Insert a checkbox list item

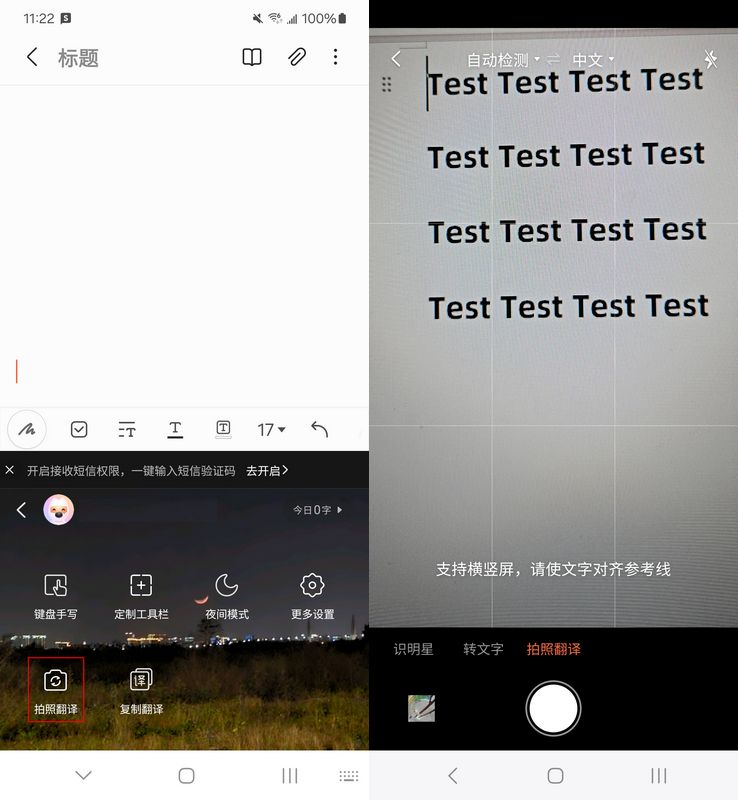(79, 430)
